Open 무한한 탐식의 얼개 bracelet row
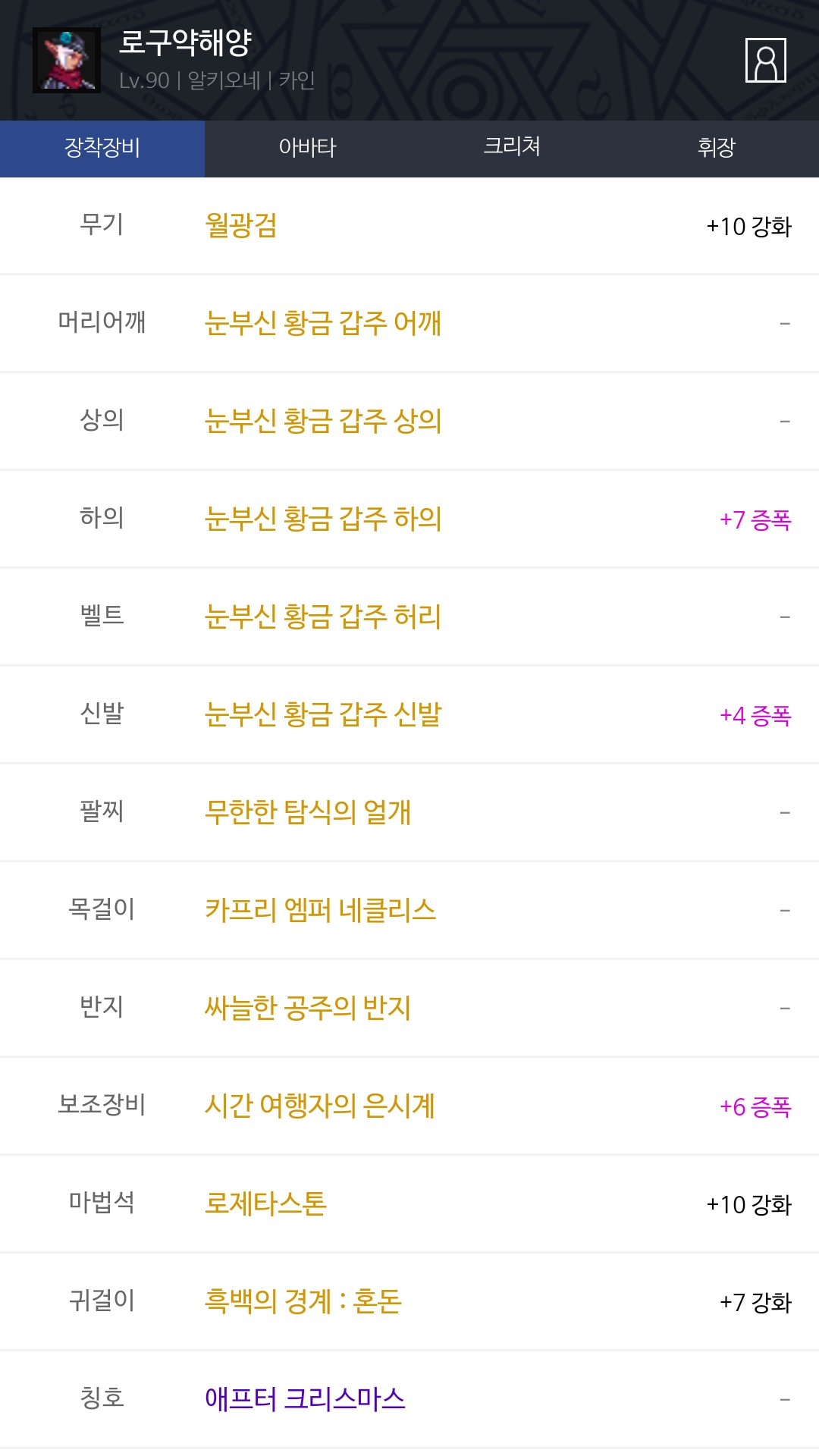819x1456 pixels. [x=409, y=813]
